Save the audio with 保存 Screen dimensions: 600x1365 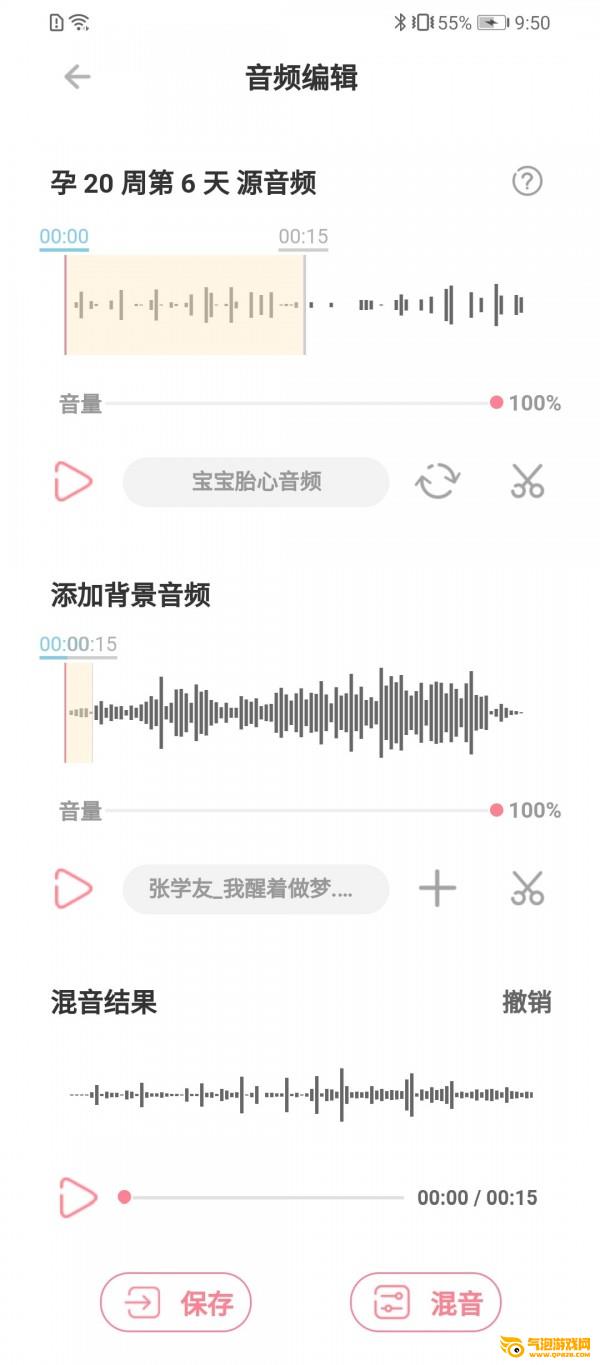(x=176, y=1303)
